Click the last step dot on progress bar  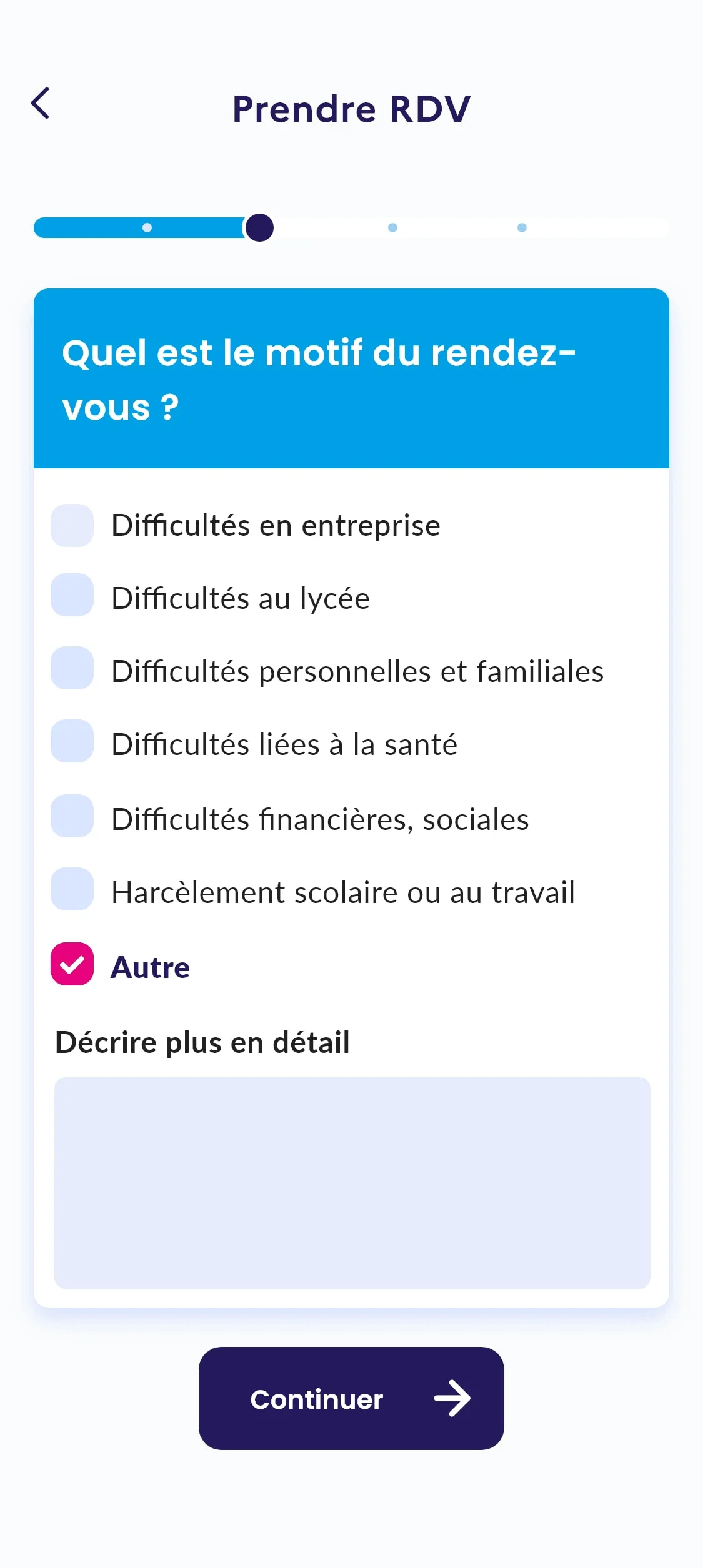pos(522,228)
